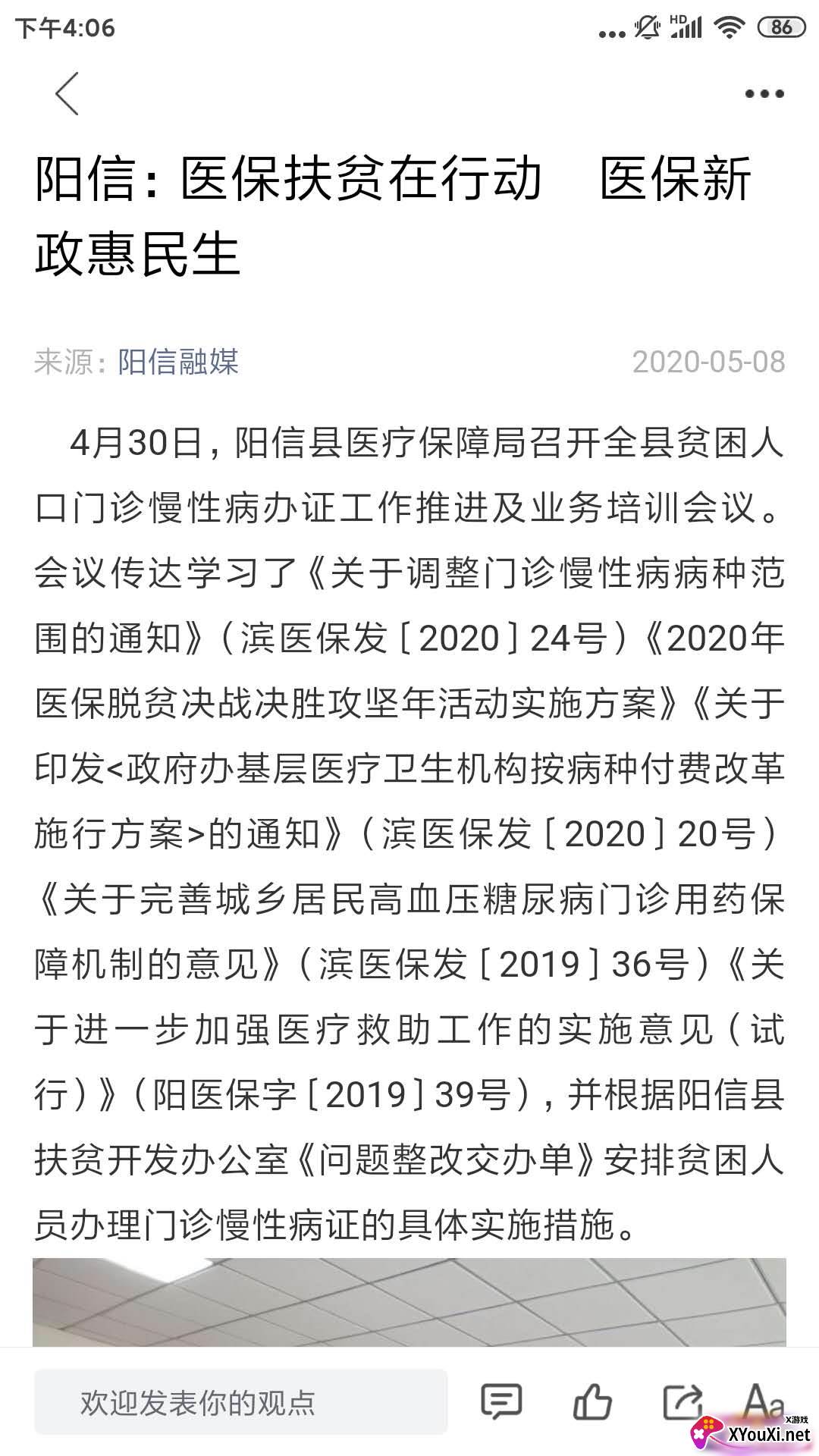The image size is (819, 1456).
Task: Open the comments icon in the bottom bar
Action: (x=501, y=1401)
